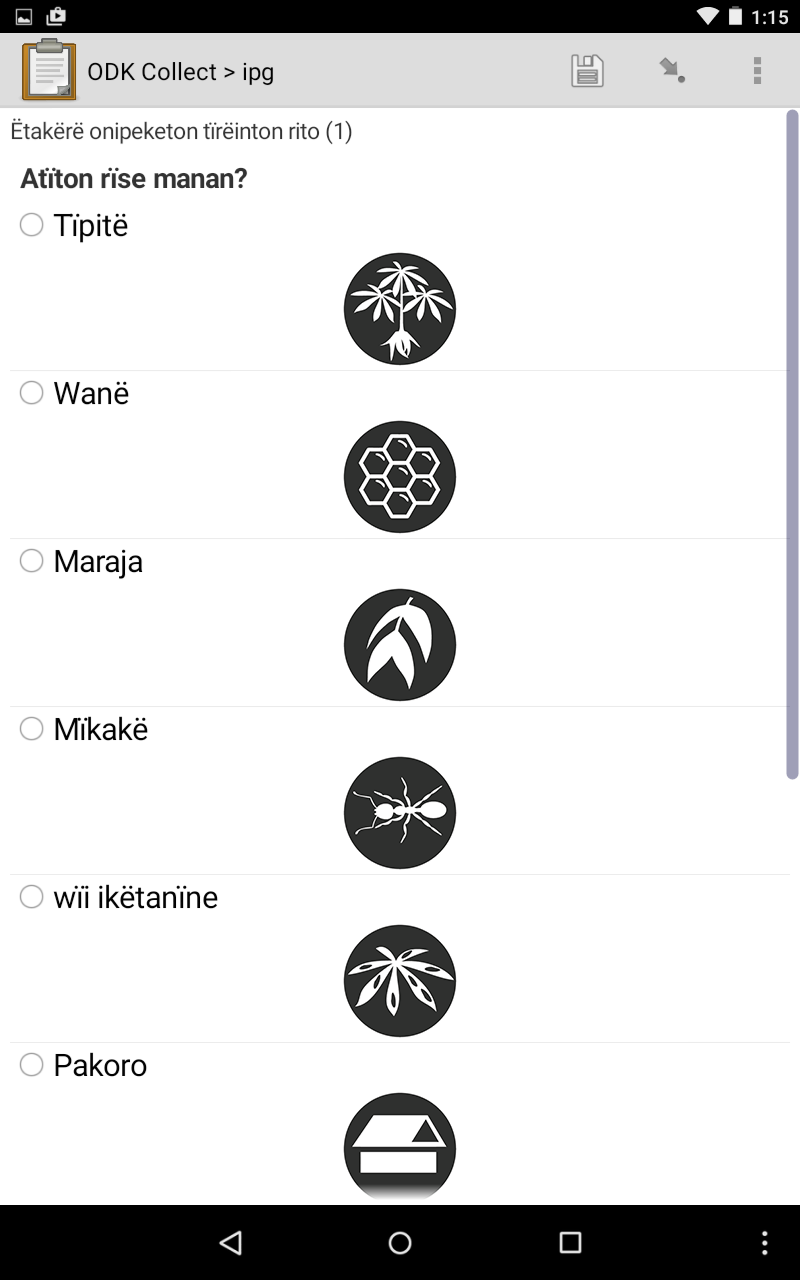This screenshot has height=1280, width=800.
Task: Choose the Pakoro radio button
Action: point(32,1065)
